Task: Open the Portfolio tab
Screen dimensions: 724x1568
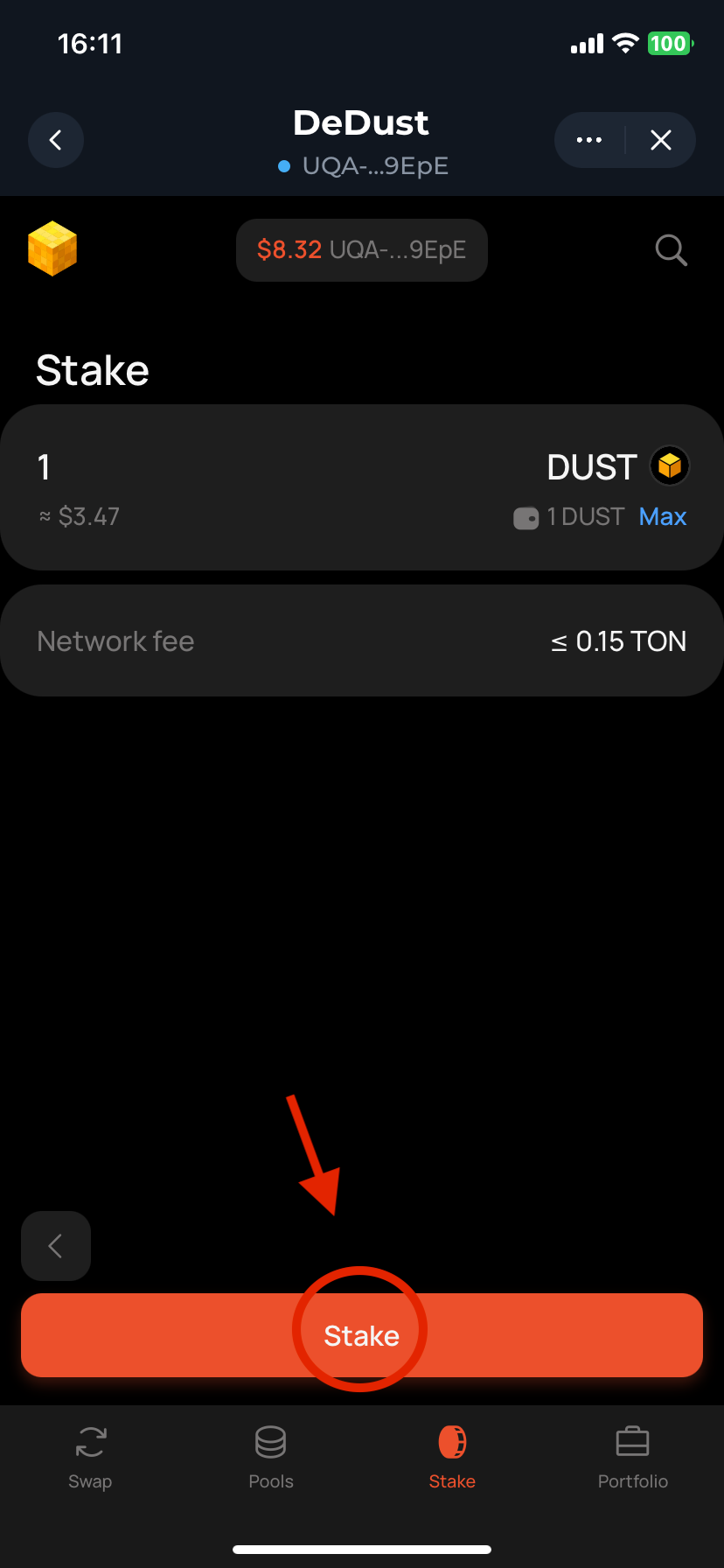Action: tap(632, 1456)
